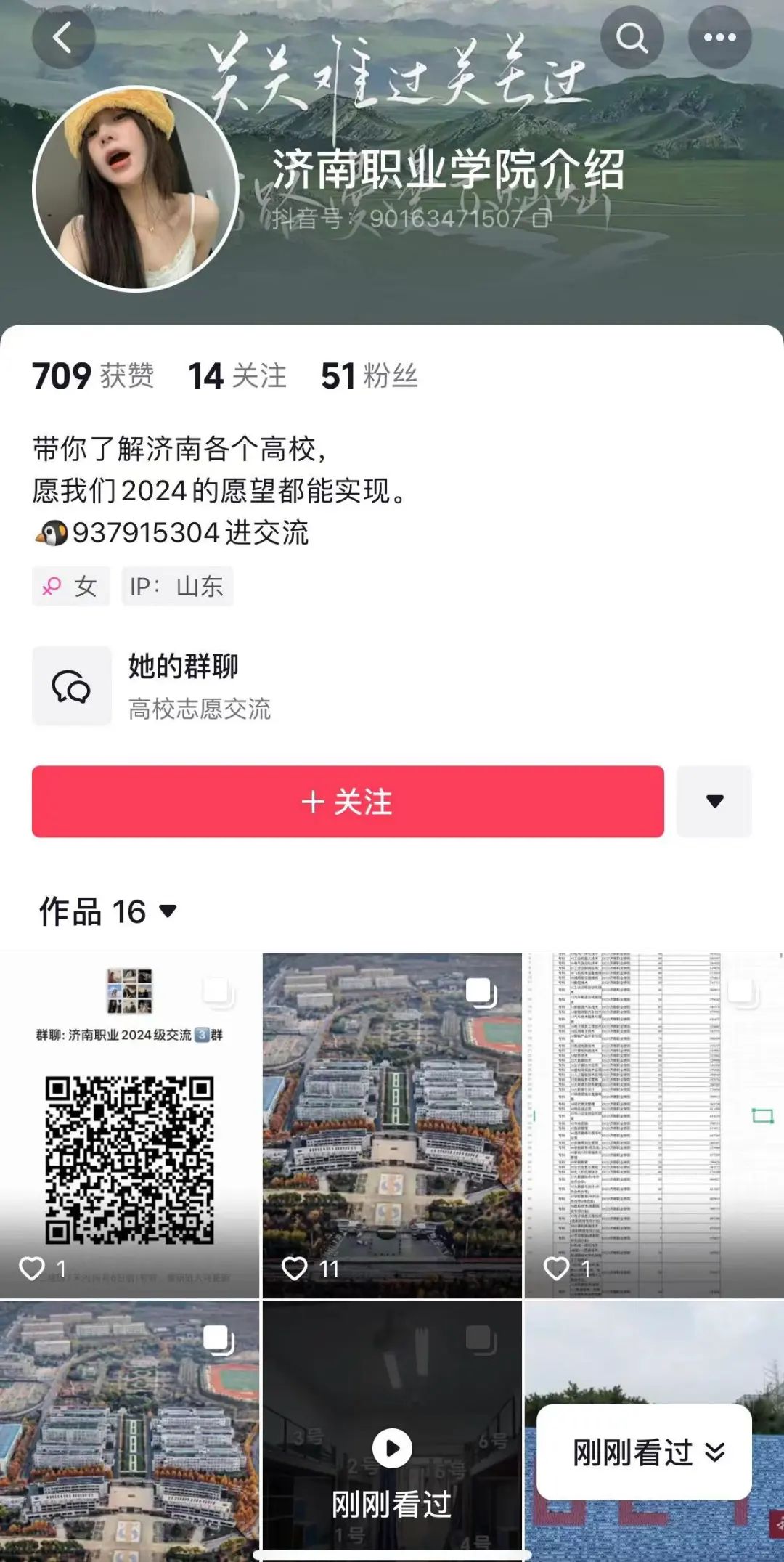Open the campus aerial post with 11 likes
The image size is (784, 1562).
[x=392, y=1125]
